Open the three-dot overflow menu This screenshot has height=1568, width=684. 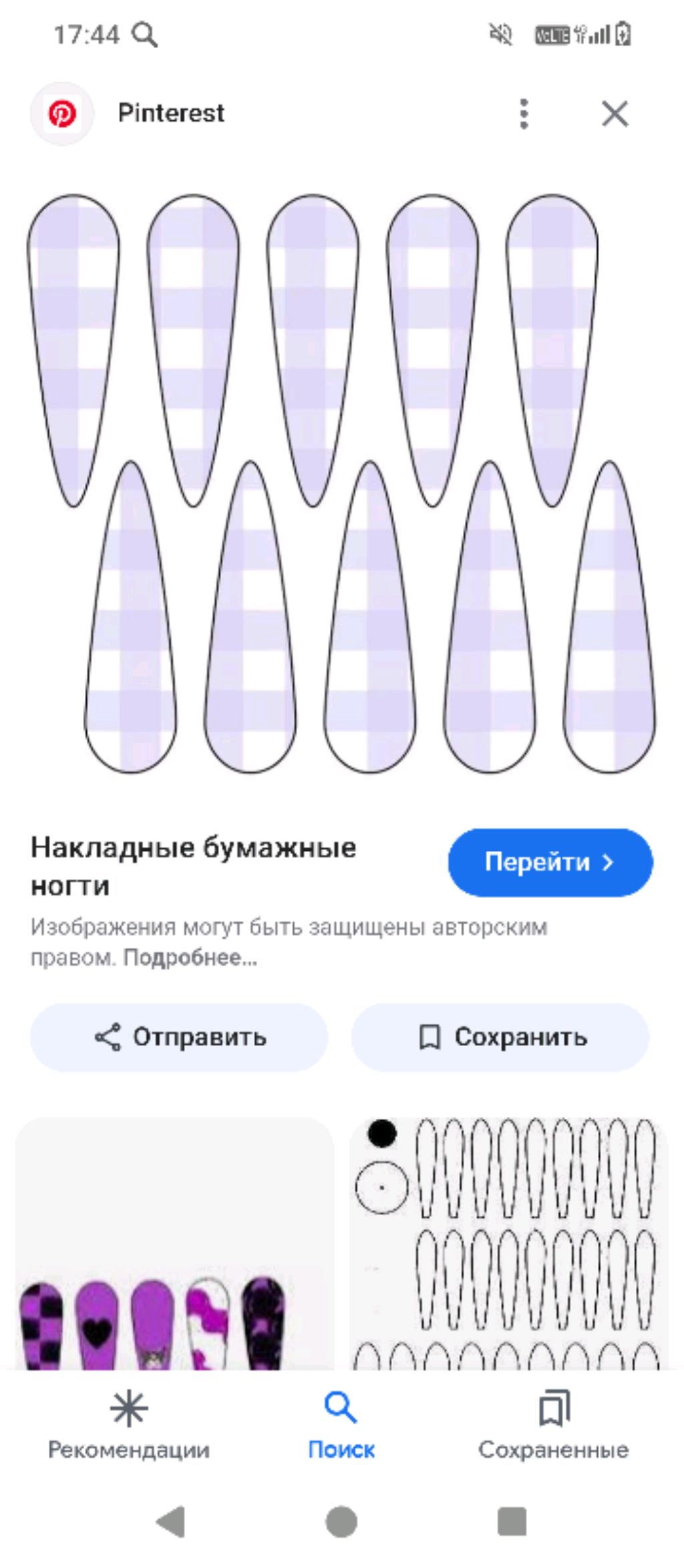[x=524, y=114]
